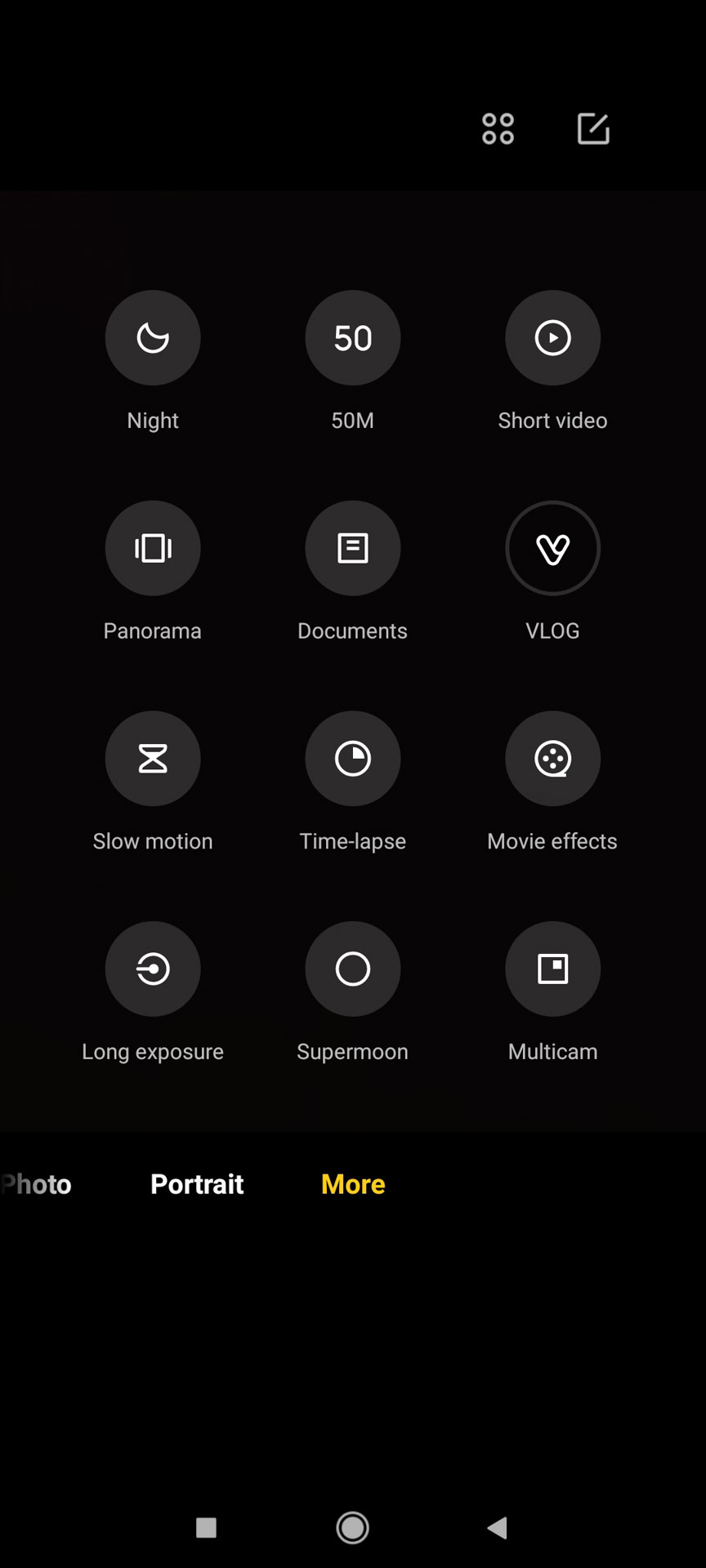
Task: Tap the More tab
Action: (x=353, y=1184)
